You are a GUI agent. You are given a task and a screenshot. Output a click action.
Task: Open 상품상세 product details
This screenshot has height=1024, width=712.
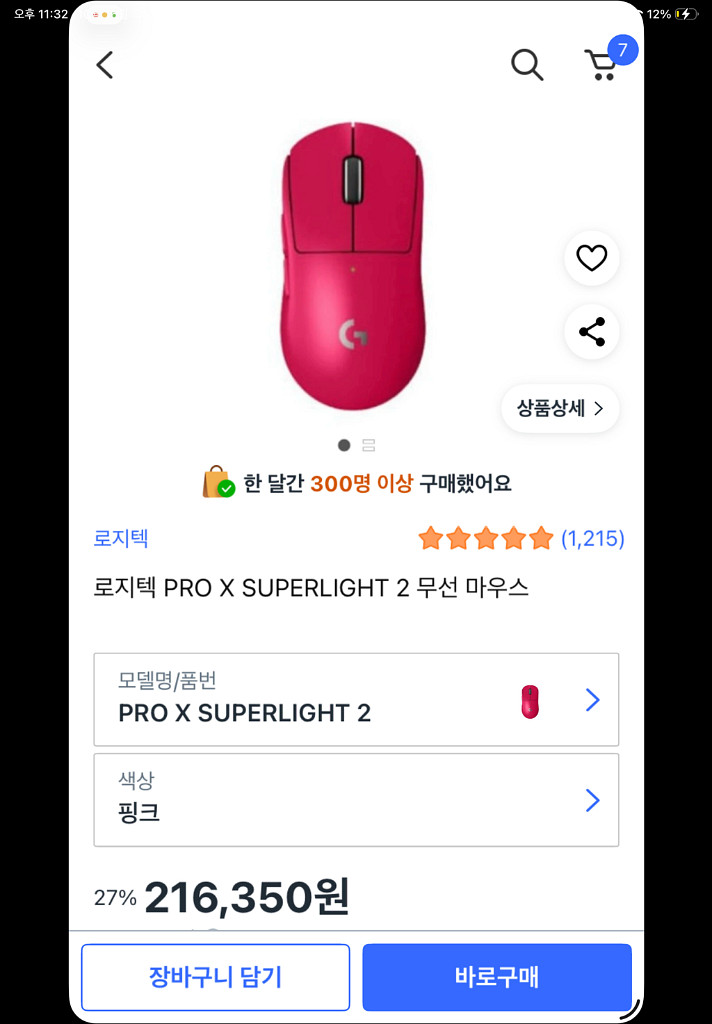(560, 408)
